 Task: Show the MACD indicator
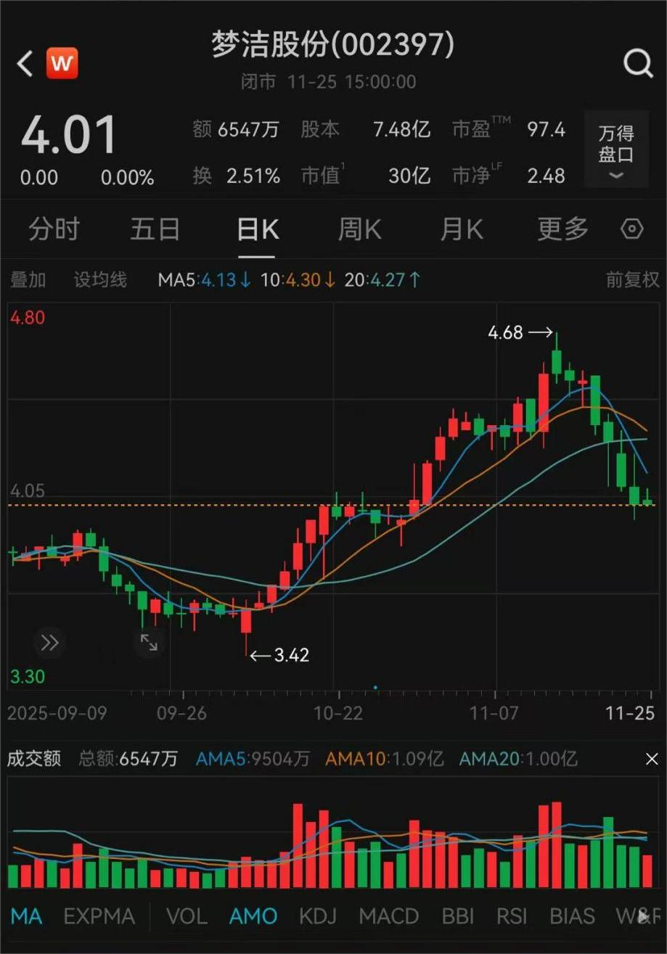(x=389, y=916)
